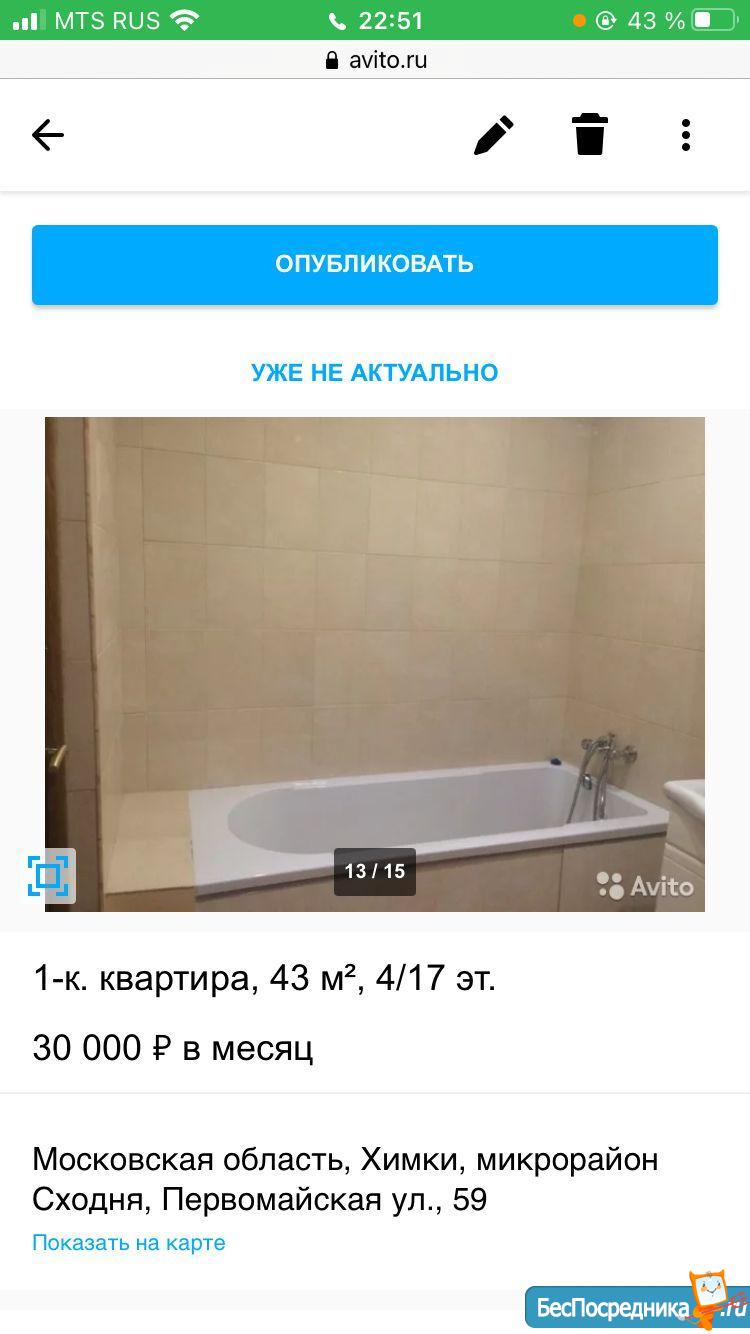The width and height of the screenshot is (750, 1334).
Task: Tap the avito.ru address bar
Action: point(375,60)
